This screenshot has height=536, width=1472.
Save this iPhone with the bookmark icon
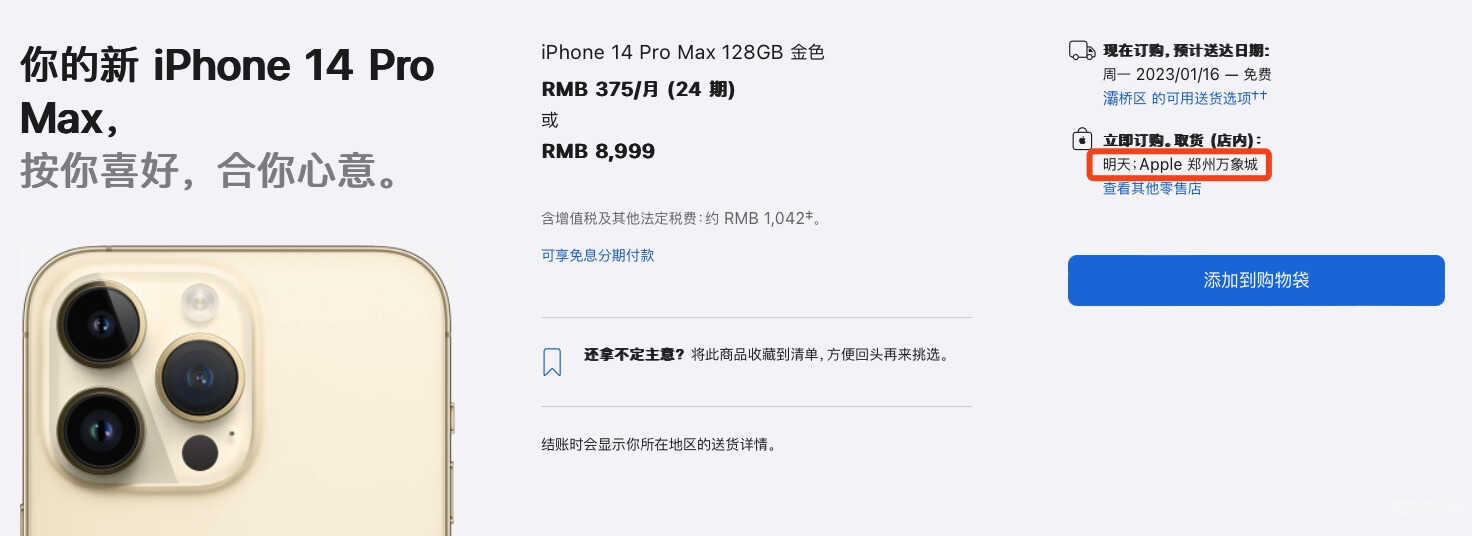(552, 361)
